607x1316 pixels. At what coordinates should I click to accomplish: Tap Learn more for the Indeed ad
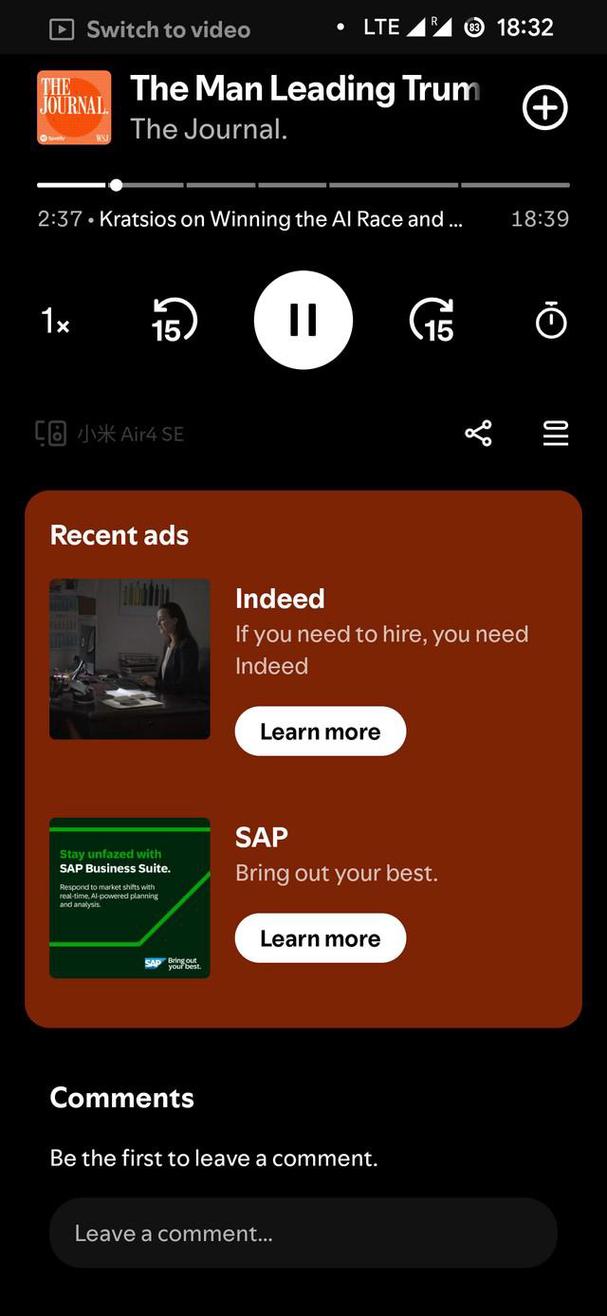(x=320, y=731)
